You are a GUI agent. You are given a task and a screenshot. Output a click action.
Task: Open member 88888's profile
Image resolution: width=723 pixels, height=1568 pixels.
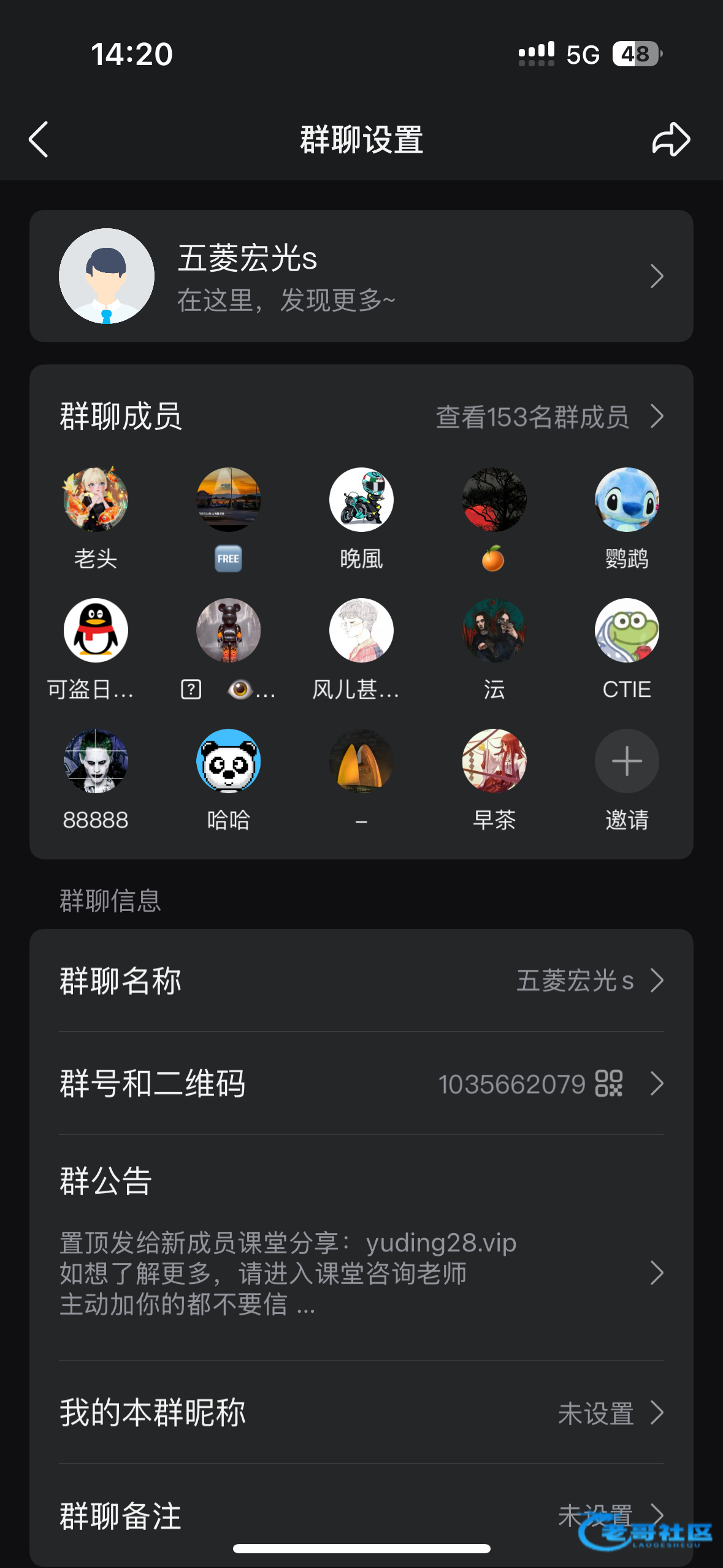point(96,761)
